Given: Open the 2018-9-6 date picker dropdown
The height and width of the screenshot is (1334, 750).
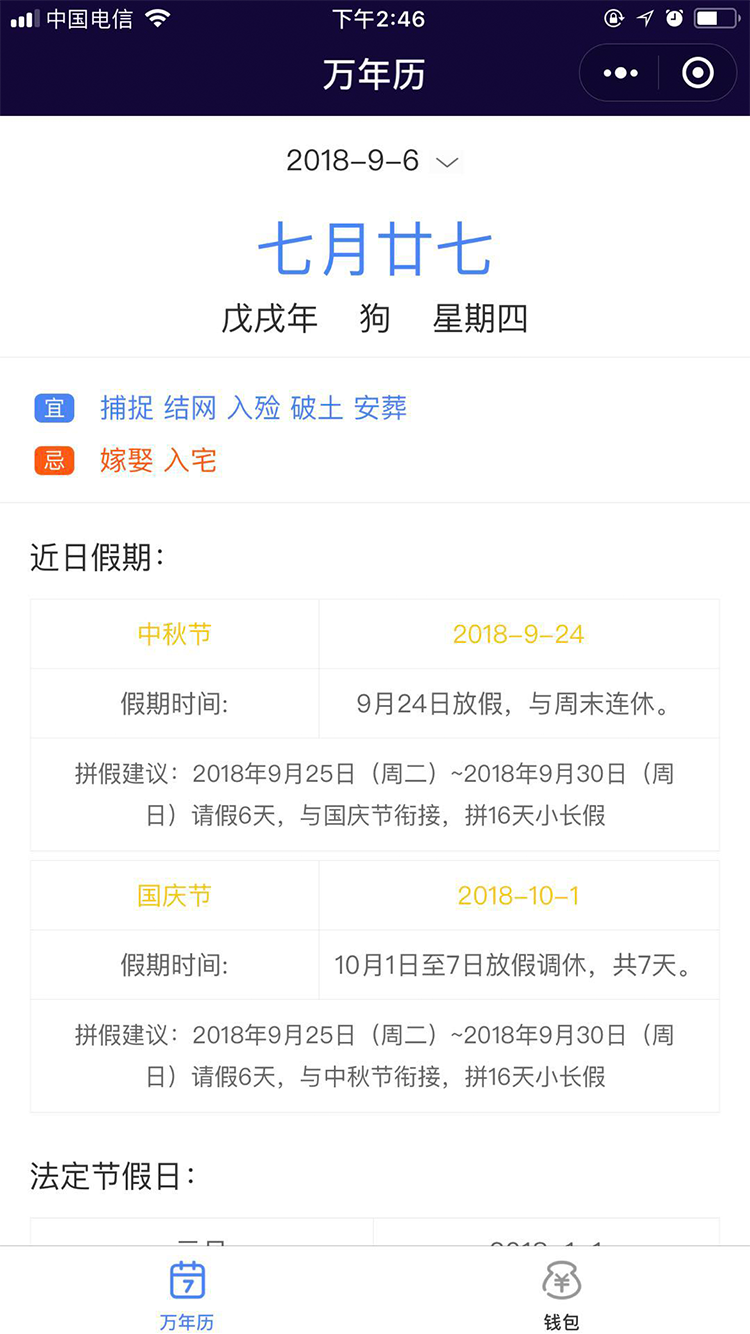Looking at the screenshot, I should 372,161.
